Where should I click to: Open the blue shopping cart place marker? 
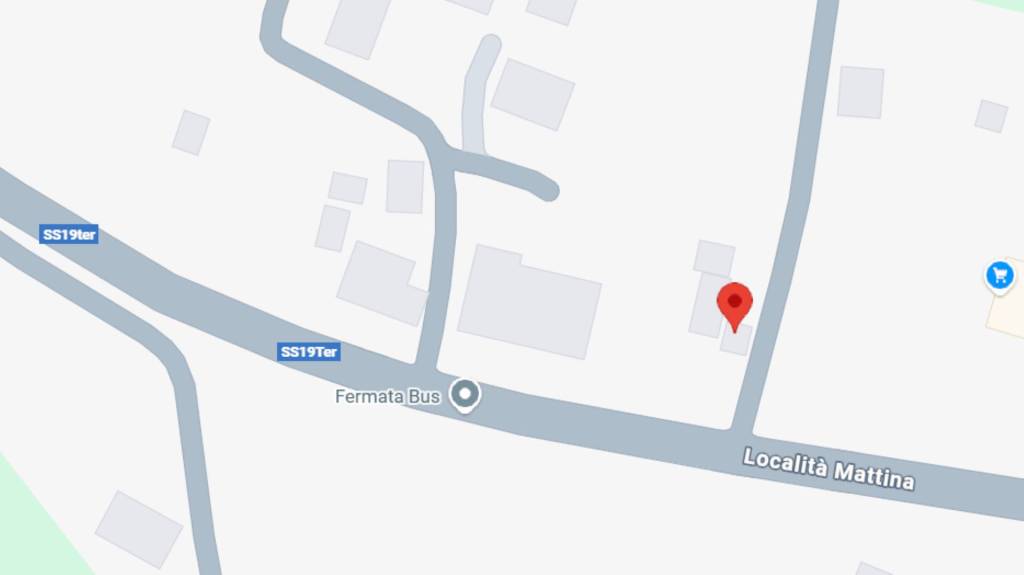click(999, 275)
